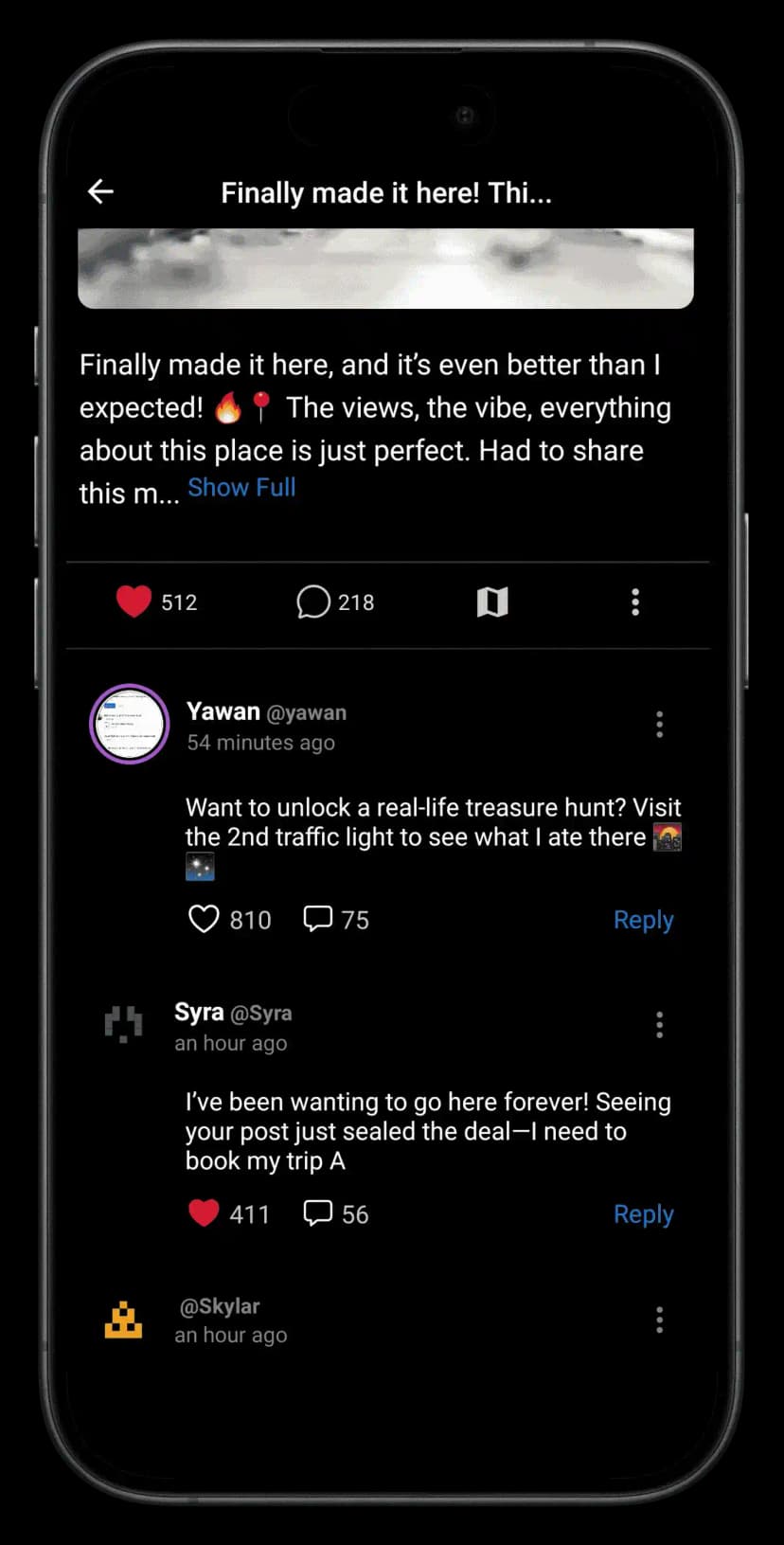Expand the post with Show Full

(x=241, y=487)
